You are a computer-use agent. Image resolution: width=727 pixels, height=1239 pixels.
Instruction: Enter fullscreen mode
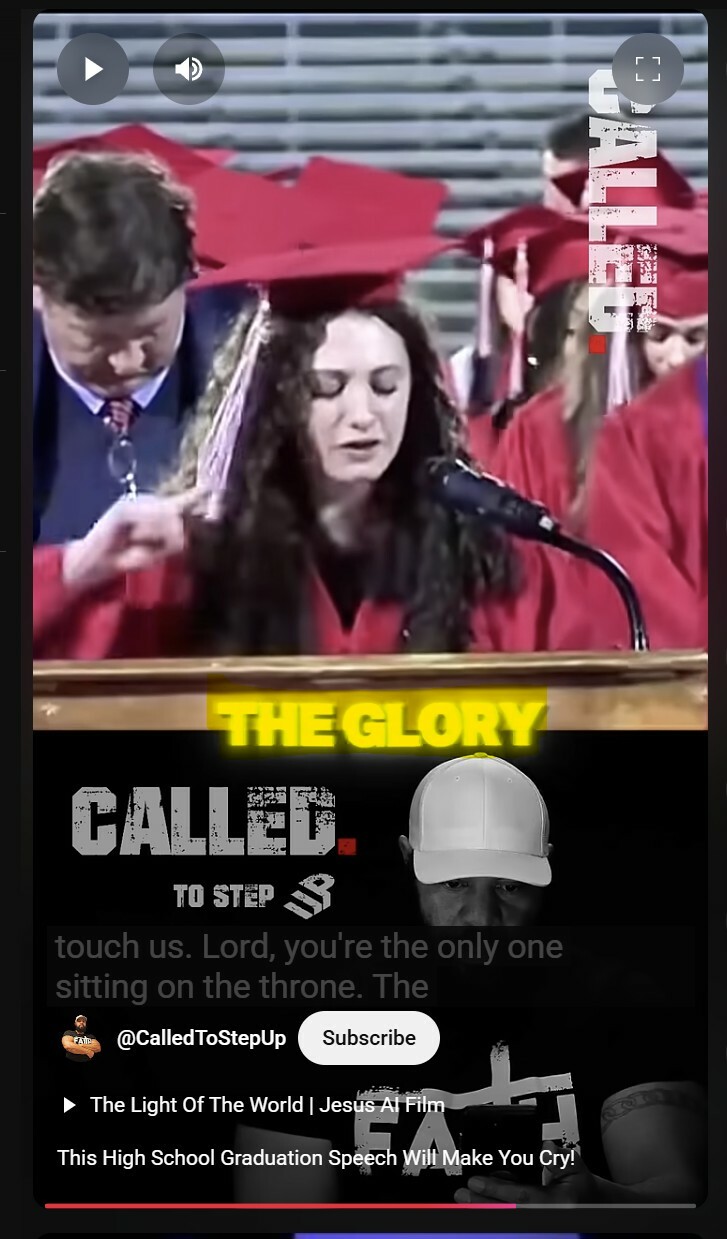coord(648,69)
